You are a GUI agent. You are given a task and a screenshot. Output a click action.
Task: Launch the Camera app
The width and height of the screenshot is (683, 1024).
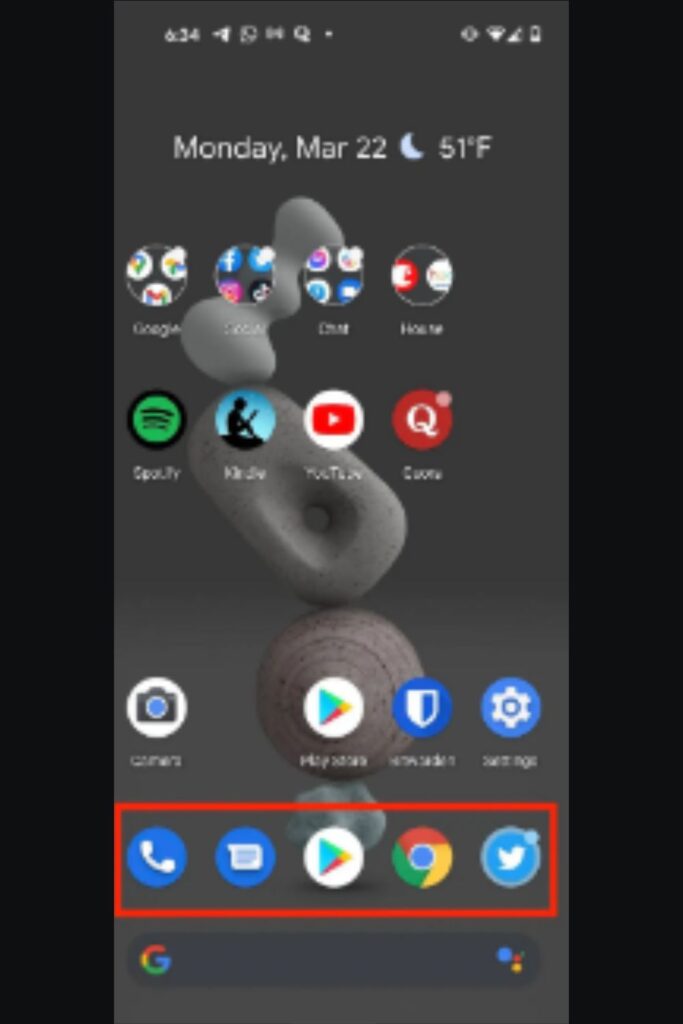[x=156, y=708]
